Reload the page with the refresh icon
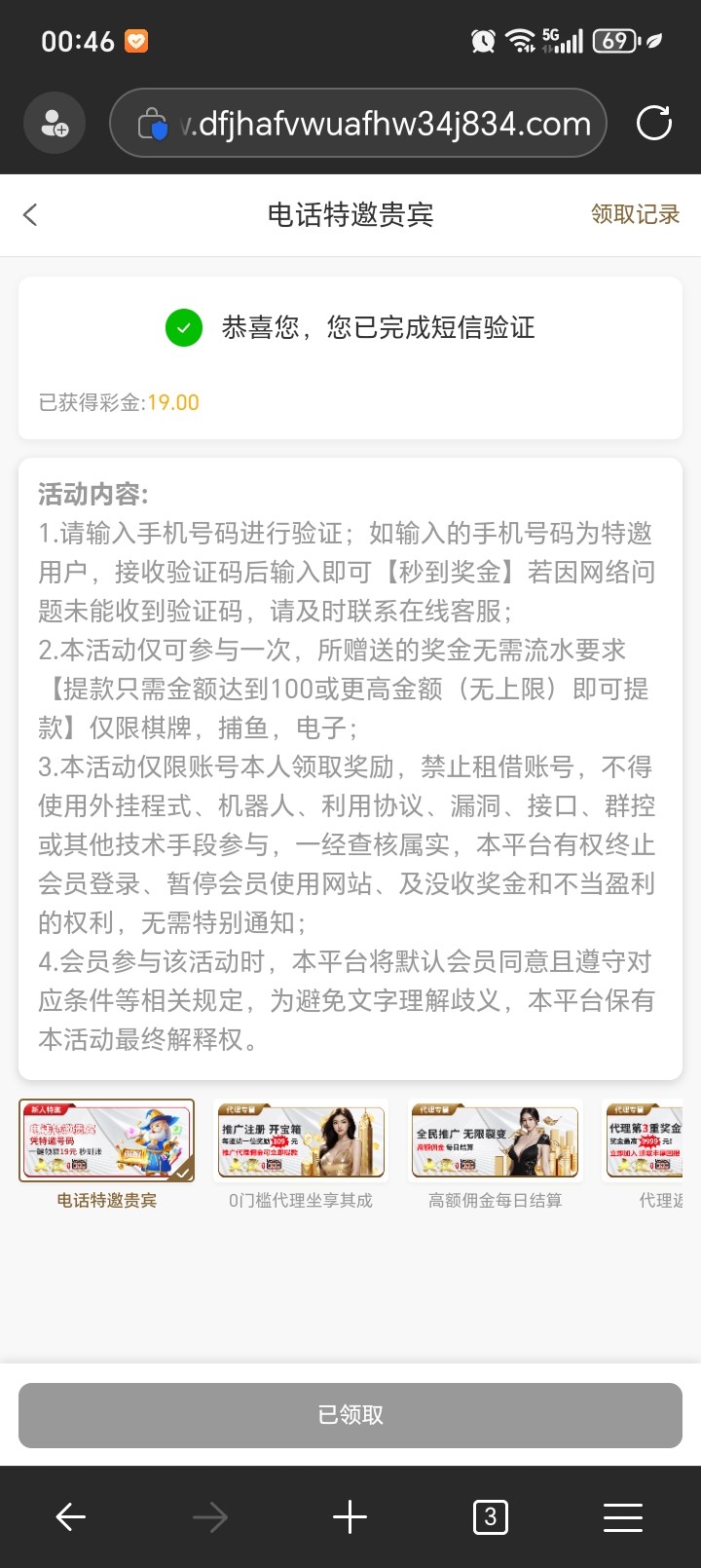The image size is (701, 1568). [653, 124]
